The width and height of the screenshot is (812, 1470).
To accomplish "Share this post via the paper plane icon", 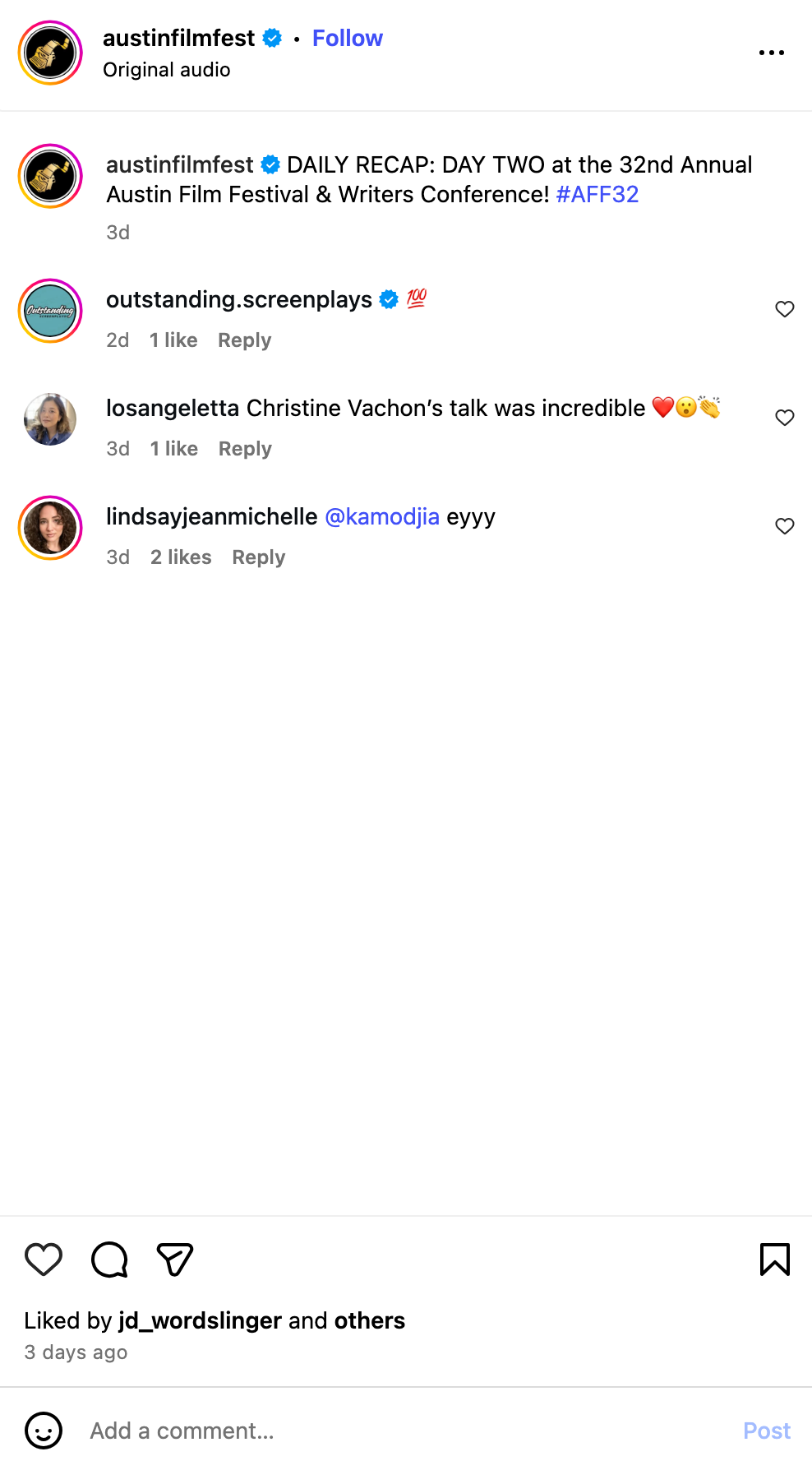I will pos(174,1260).
